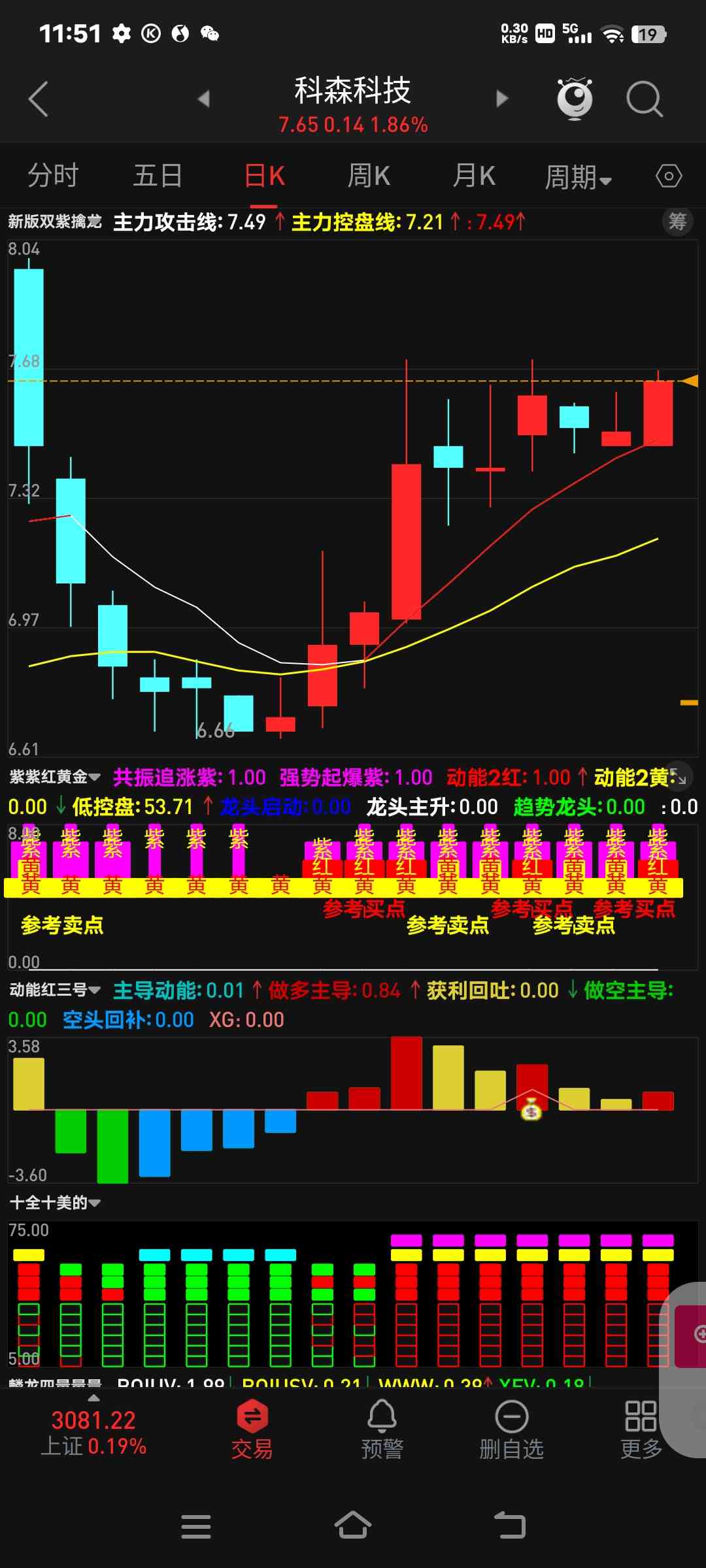Image resolution: width=706 pixels, height=1568 pixels.
Task: Select the 周K tab
Action: (369, 176)
